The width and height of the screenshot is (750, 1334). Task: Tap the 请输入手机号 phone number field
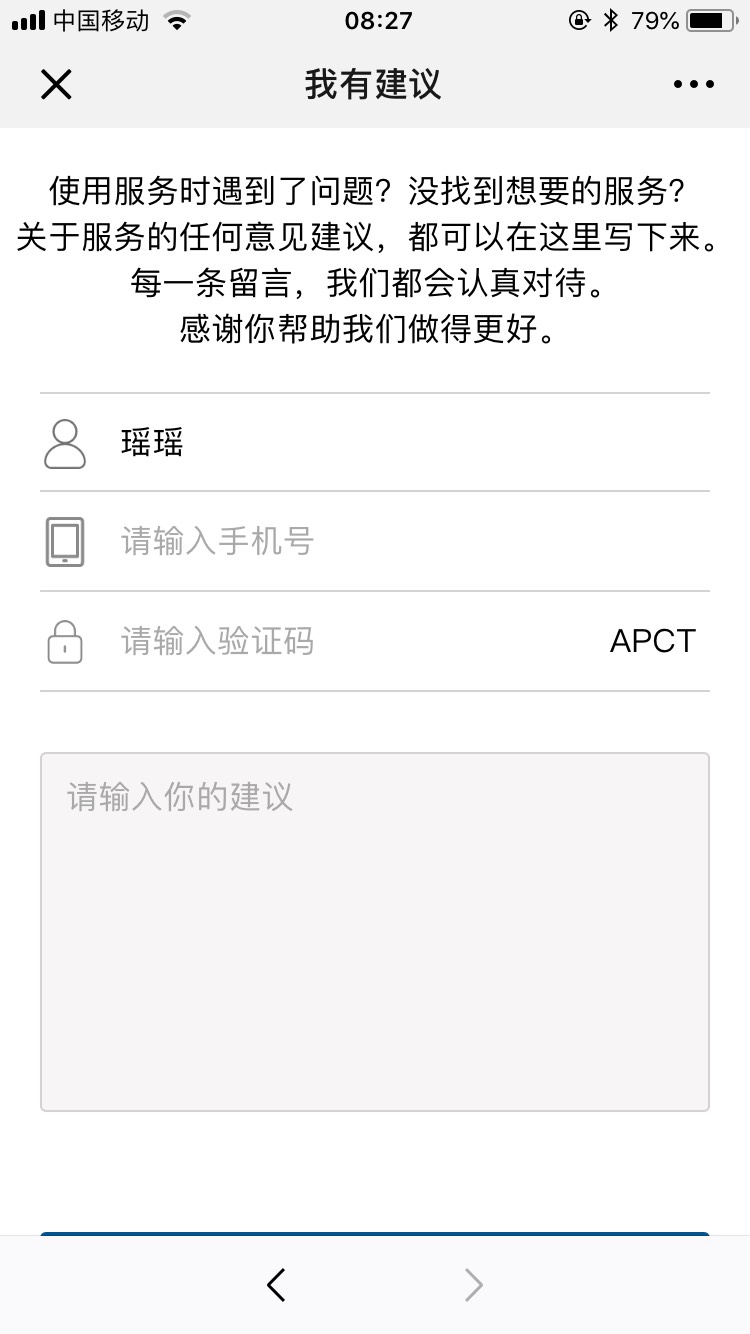[400, 542]
